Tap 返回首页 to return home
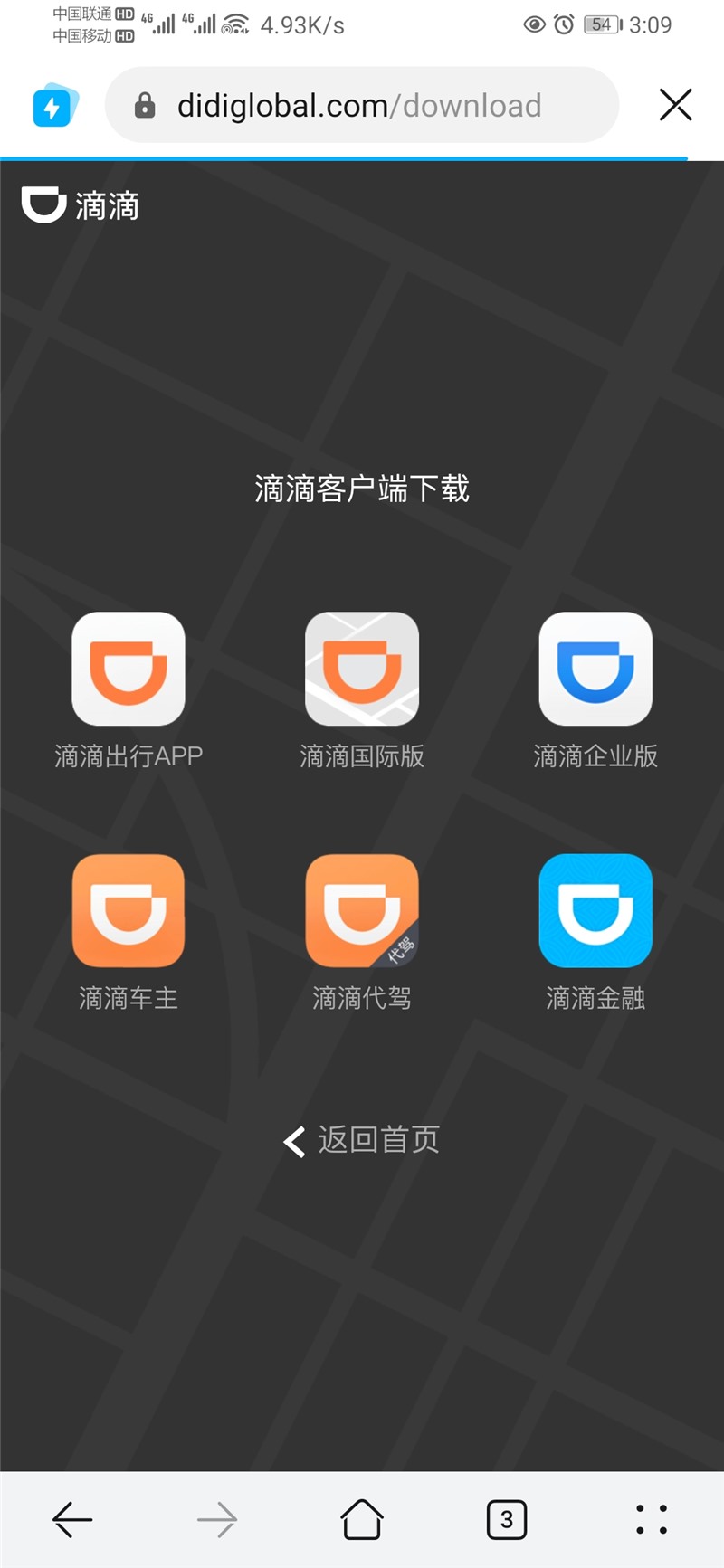The height and width of the screenshot is (1568, 724). [x=362, y=1140]
